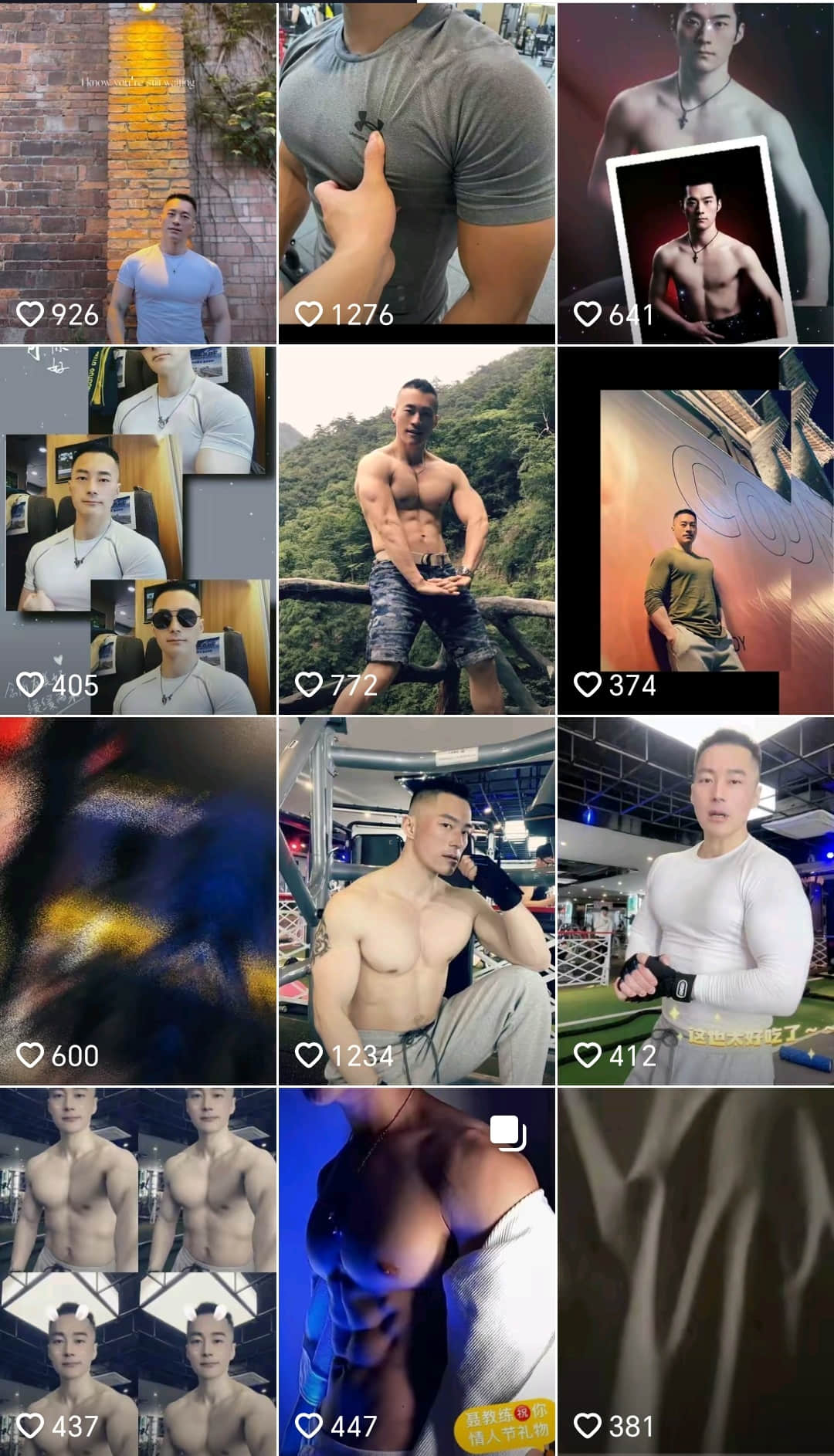Screen dimensions: 834x1456
Task: Open the white shirt video with 412 likes
Action: pos(695,901)
